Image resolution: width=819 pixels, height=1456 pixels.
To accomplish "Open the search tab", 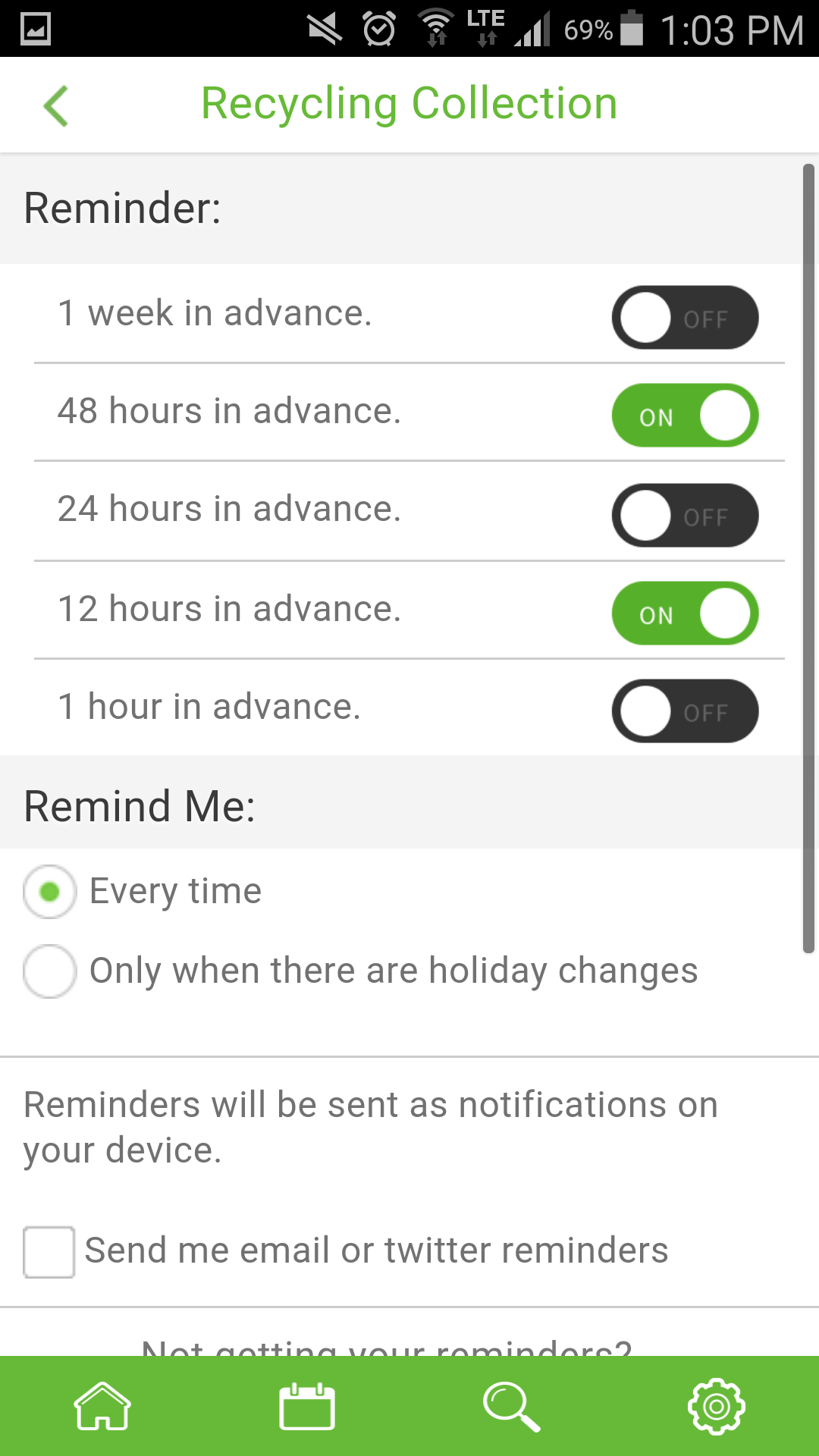I will click(x=512, y=1407).
